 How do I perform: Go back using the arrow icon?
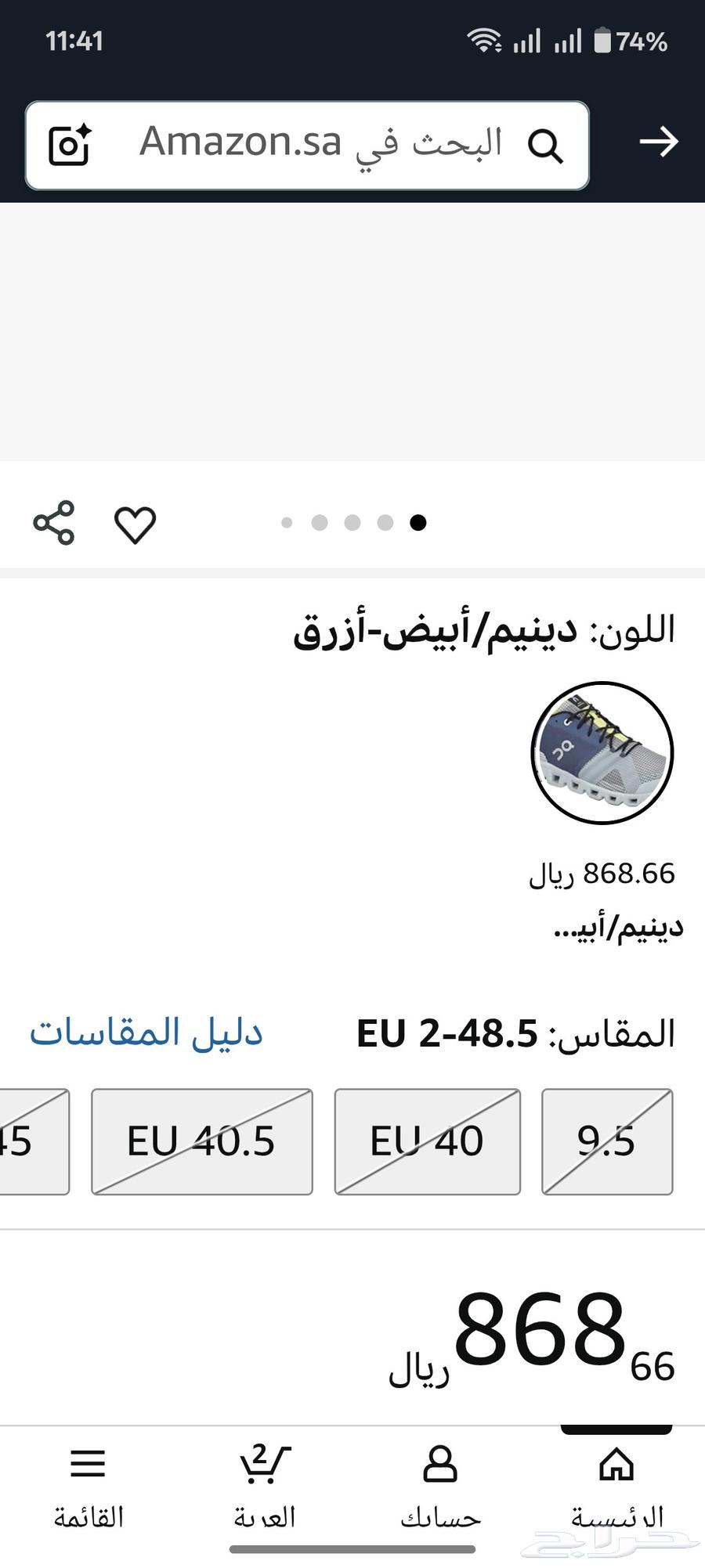(x=658, y=142)
